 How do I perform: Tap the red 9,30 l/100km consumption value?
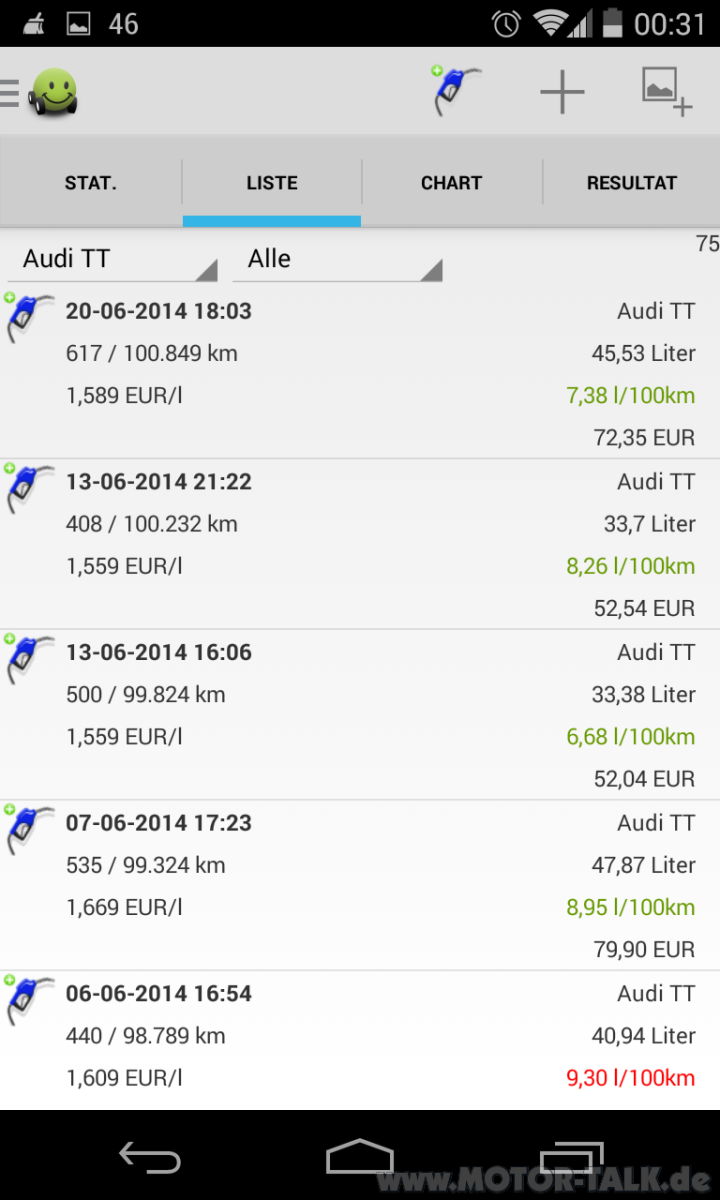click(630, 1078)
